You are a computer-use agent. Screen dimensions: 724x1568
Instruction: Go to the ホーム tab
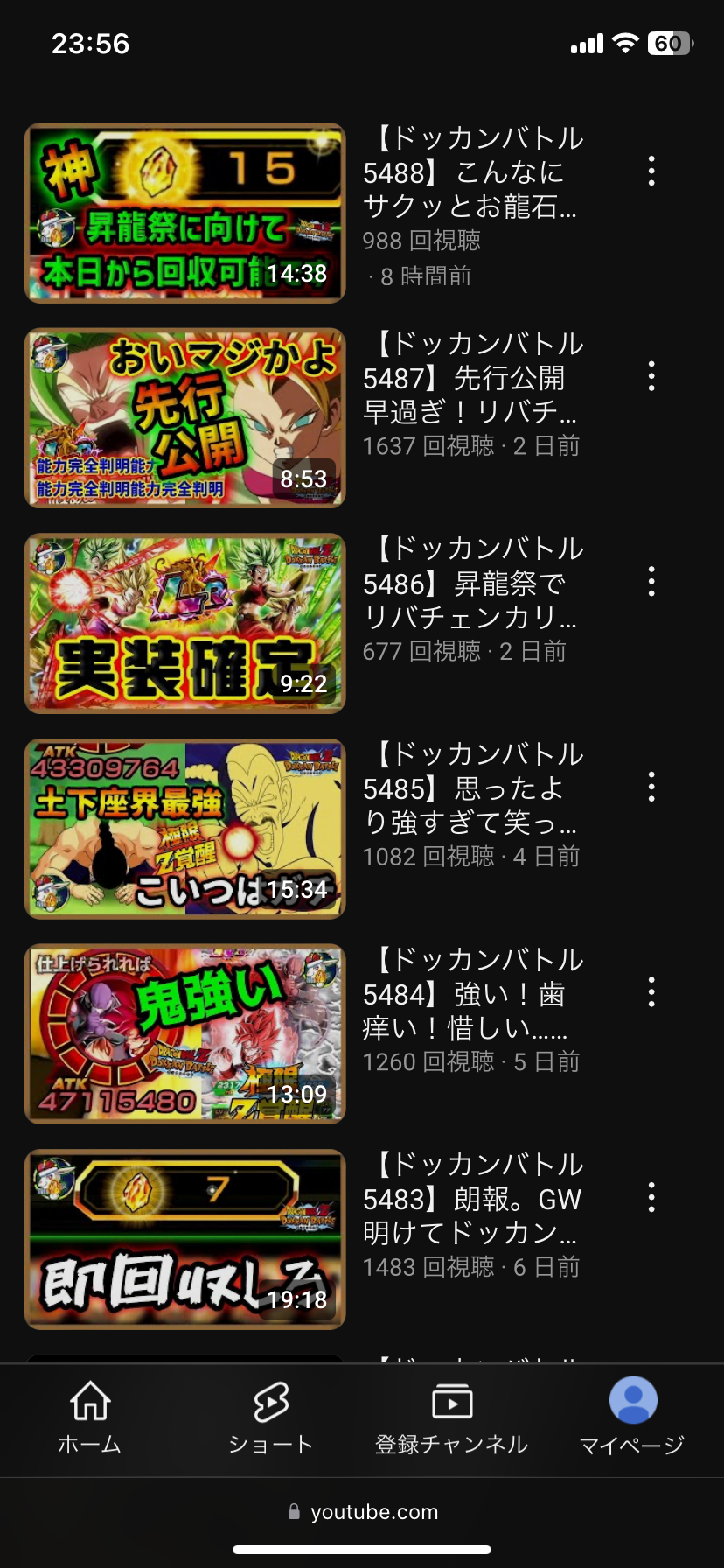(90, 1418)
